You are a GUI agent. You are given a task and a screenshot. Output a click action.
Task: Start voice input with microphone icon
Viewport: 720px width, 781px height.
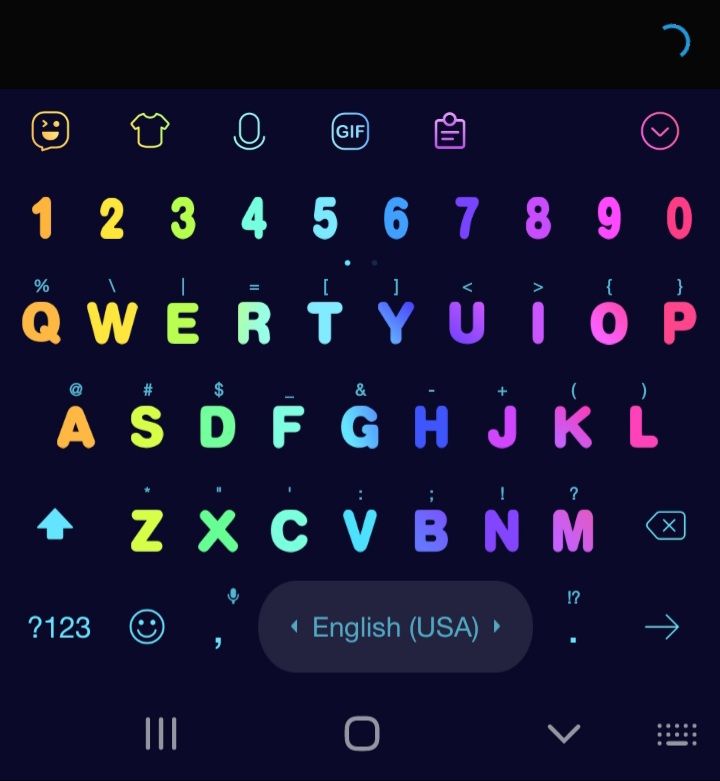249,131
